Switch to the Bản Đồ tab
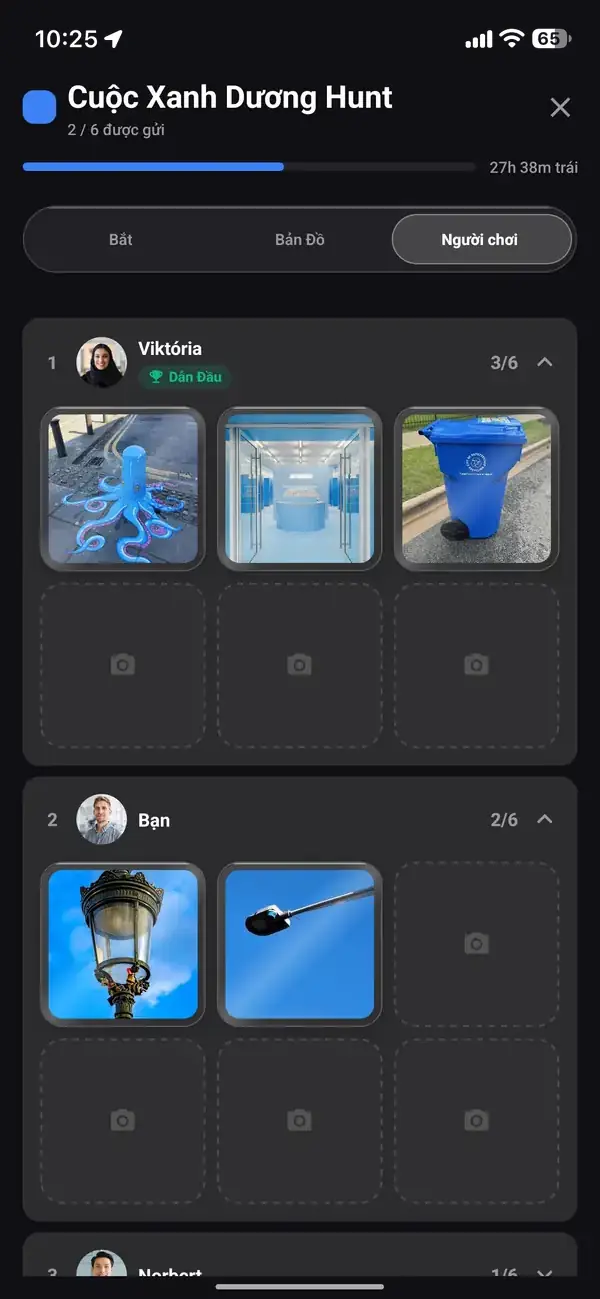The width and height of the screenshot is (600, 1299). 300,240
